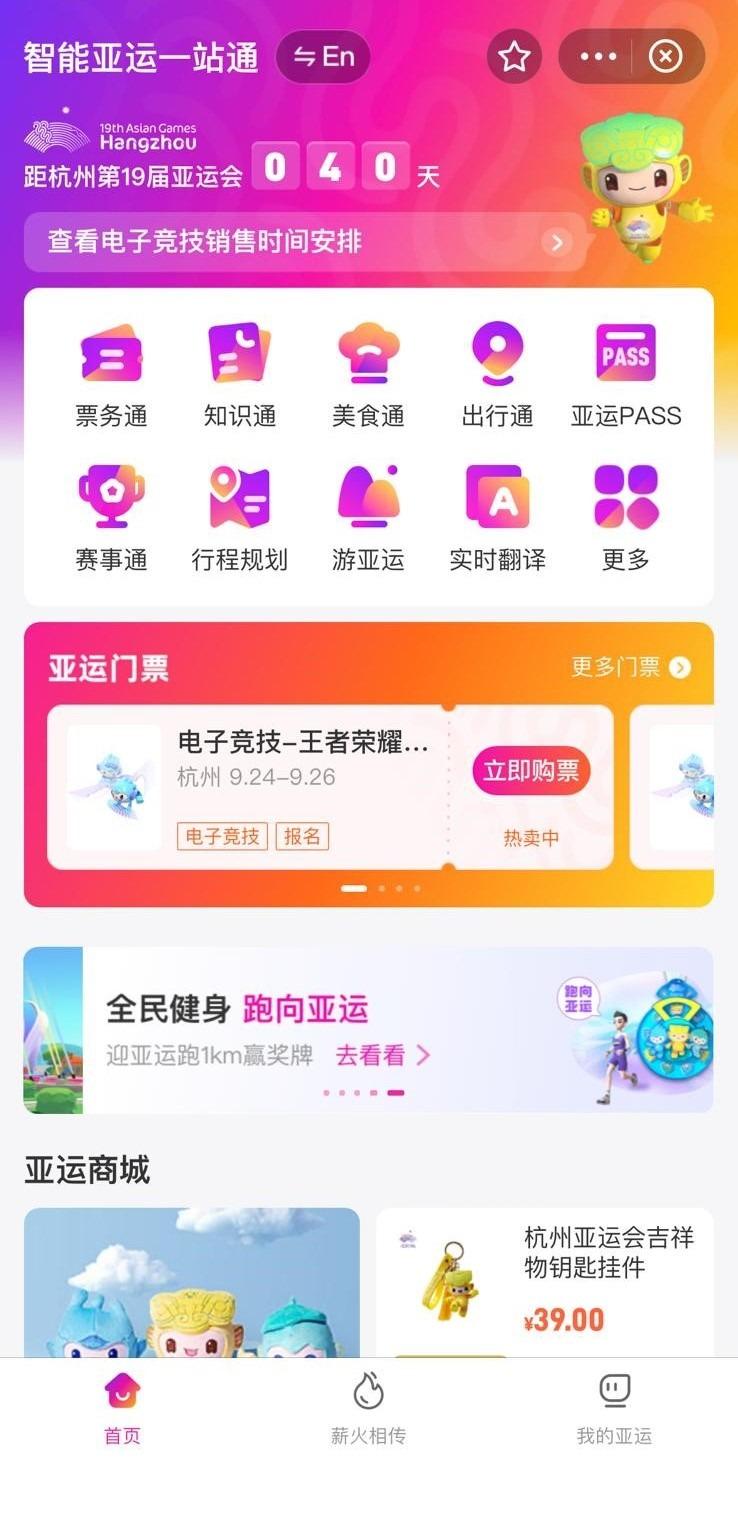
Task: Open the 全民健身 跑向亚运 banner
Action: click(x=368, y=1030)
